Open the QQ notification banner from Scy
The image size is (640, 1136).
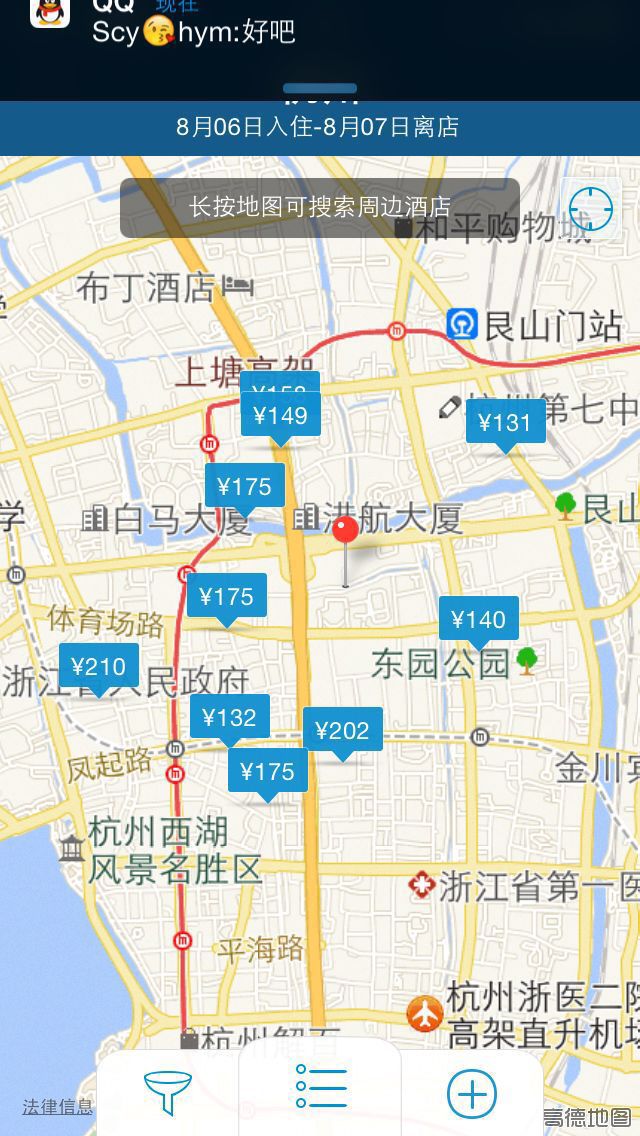(x=320, y=30)
